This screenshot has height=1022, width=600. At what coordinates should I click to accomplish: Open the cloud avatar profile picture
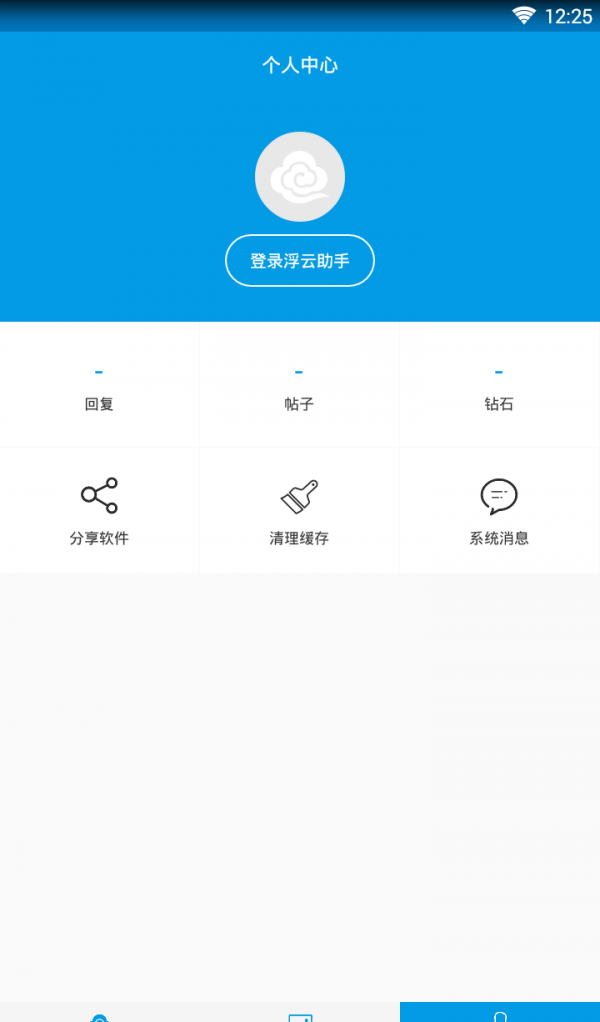(x=300, y=177)
